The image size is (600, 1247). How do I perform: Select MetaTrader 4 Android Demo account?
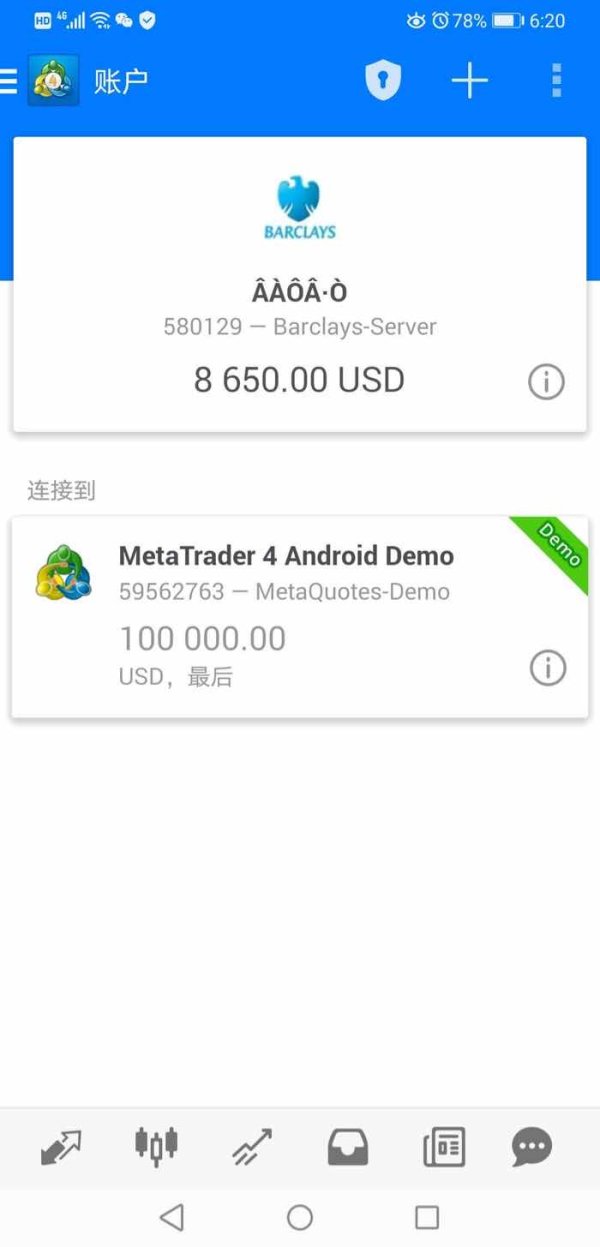click(x=285, y=600)
